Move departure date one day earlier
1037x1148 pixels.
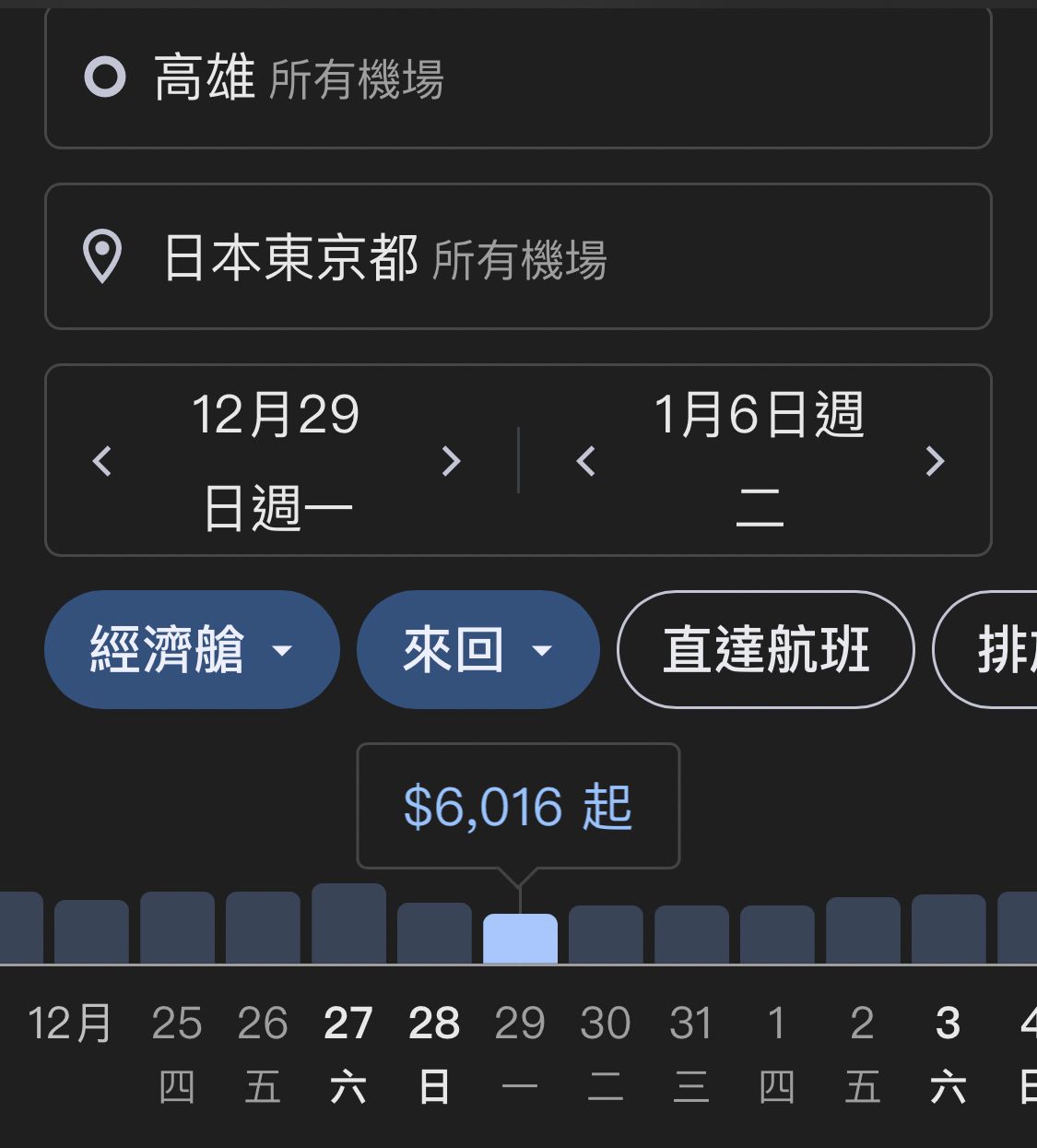(102, 461)
